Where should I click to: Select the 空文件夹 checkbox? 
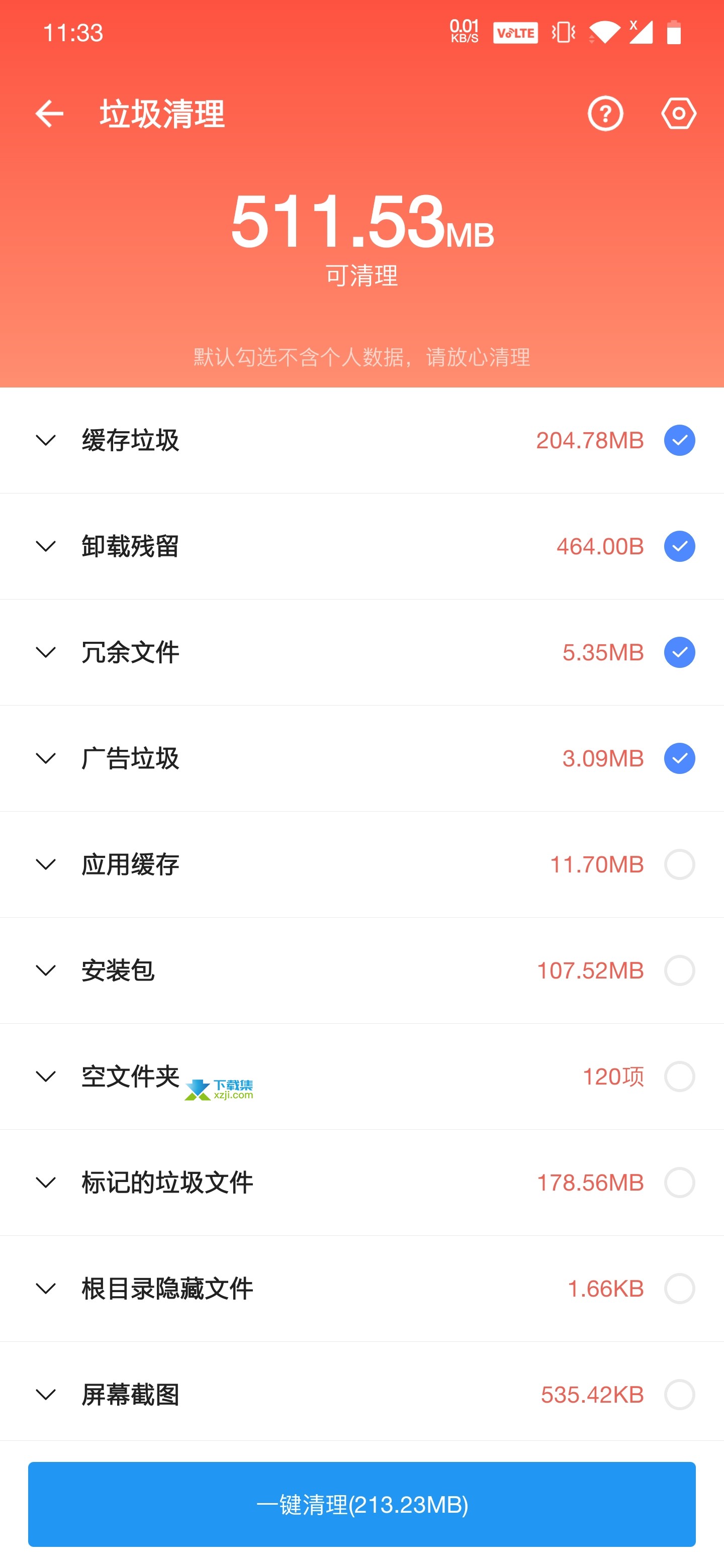[x=680, y=1076]
